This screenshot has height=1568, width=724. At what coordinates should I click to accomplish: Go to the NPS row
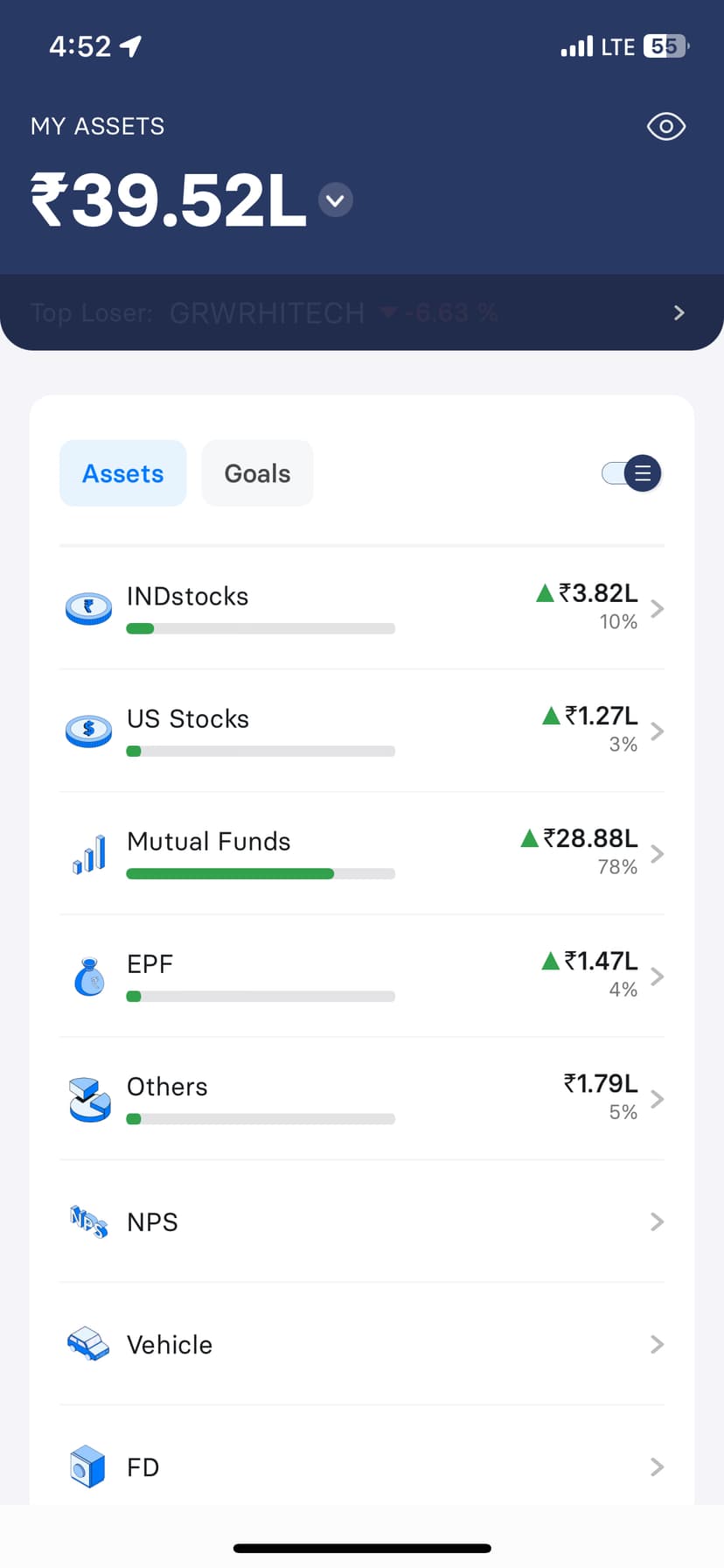[361, 1221]
